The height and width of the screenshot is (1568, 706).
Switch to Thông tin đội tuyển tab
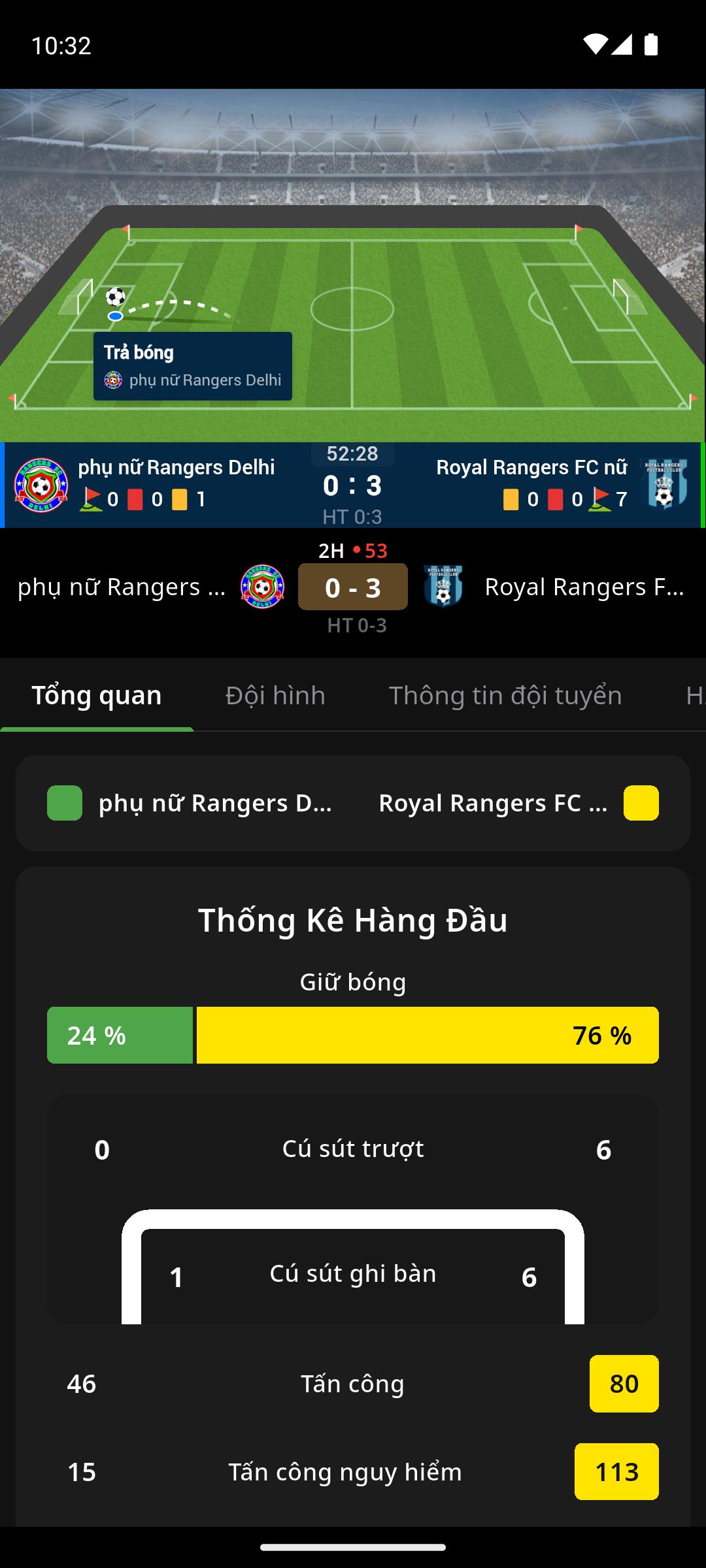505,695
